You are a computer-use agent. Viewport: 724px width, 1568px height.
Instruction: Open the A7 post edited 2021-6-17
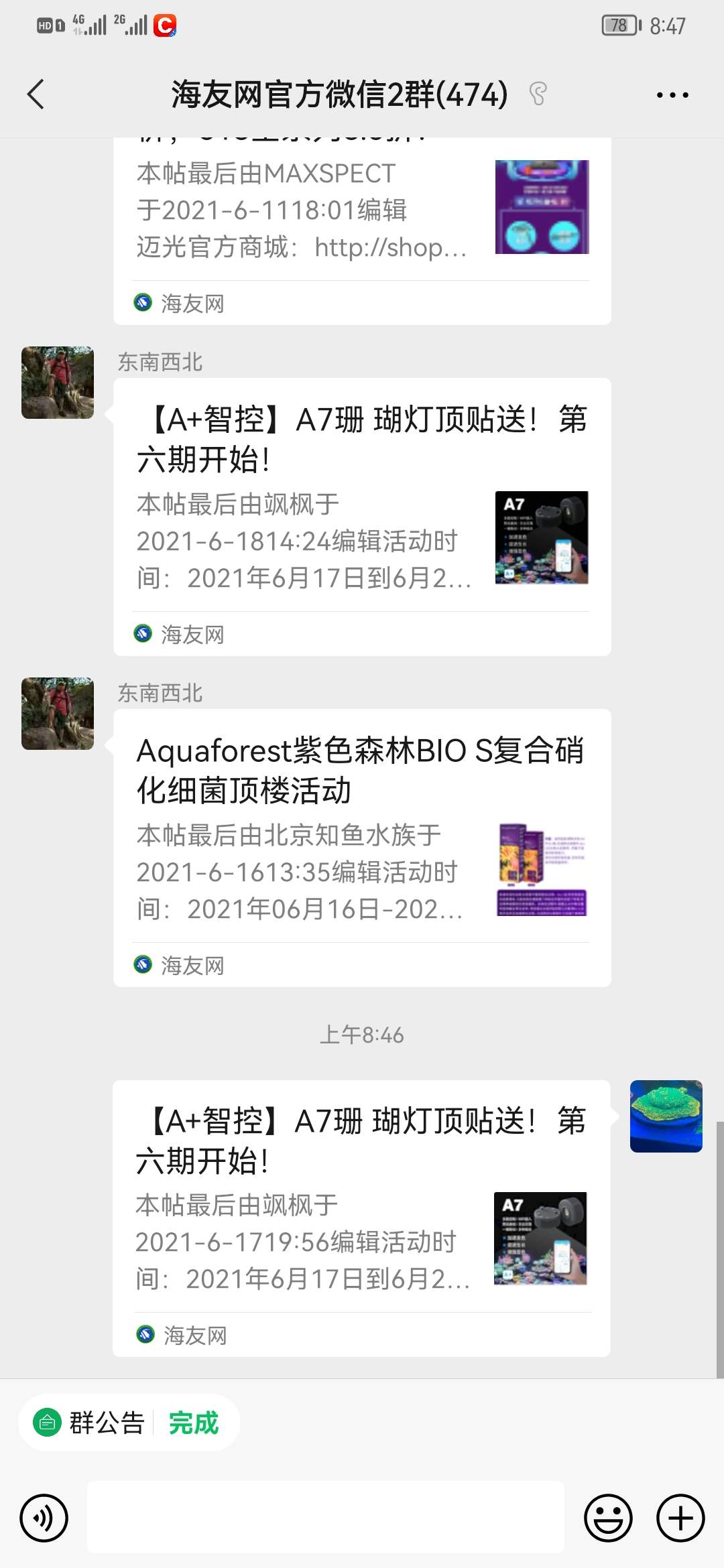point(362,1217)
